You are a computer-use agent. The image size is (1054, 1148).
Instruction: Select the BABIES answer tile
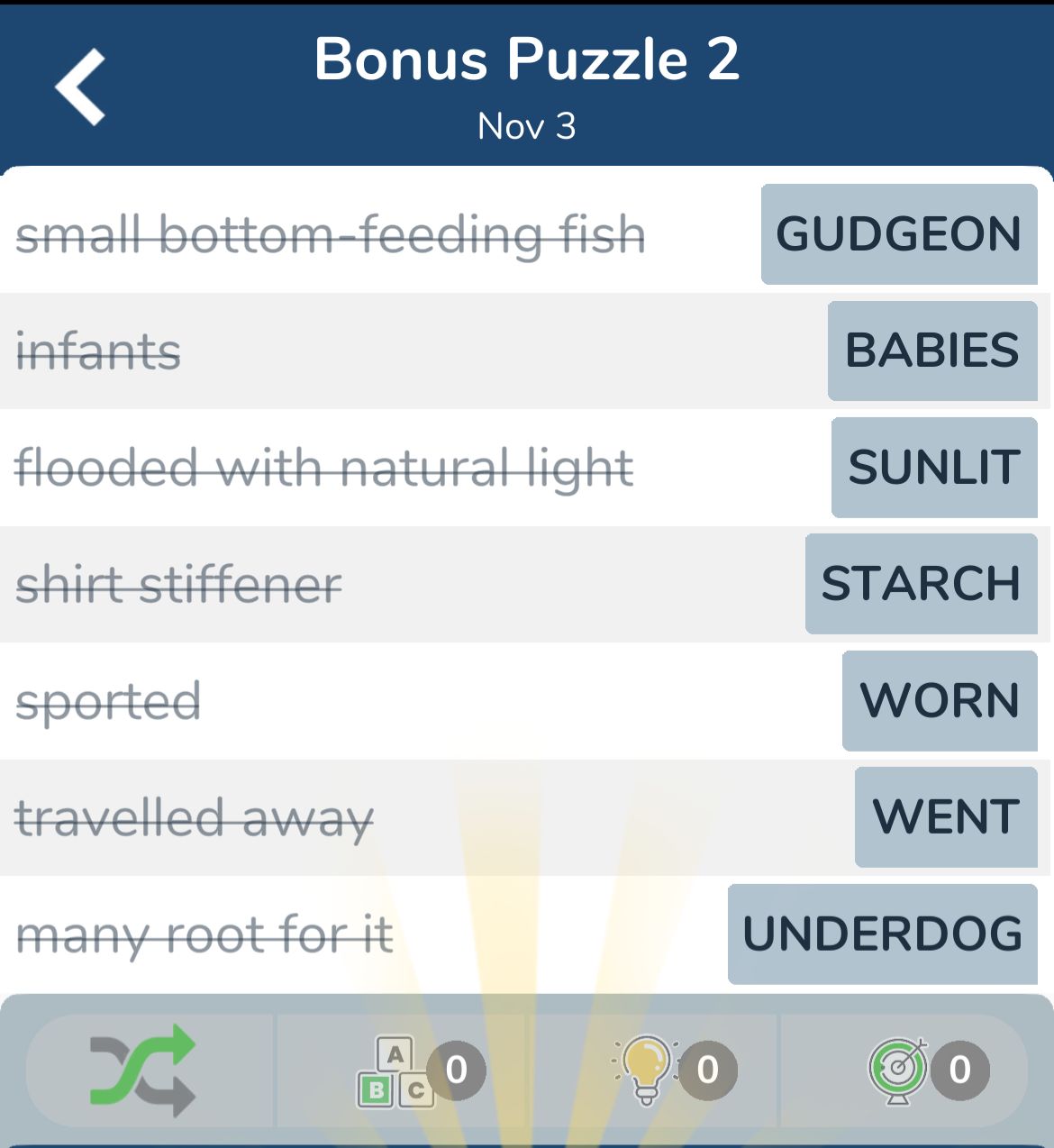[x=931, y=351]
